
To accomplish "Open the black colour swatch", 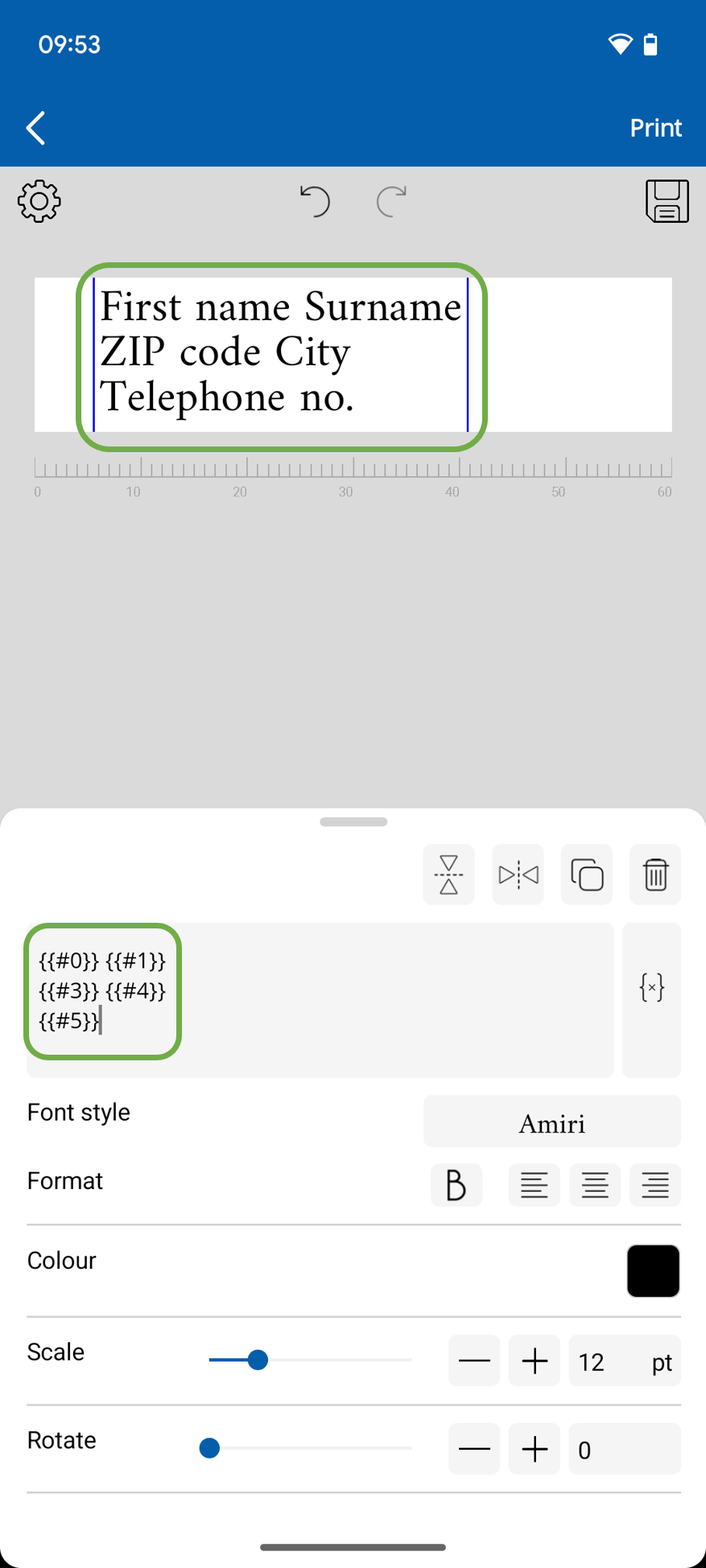I will click(653, 1271).
